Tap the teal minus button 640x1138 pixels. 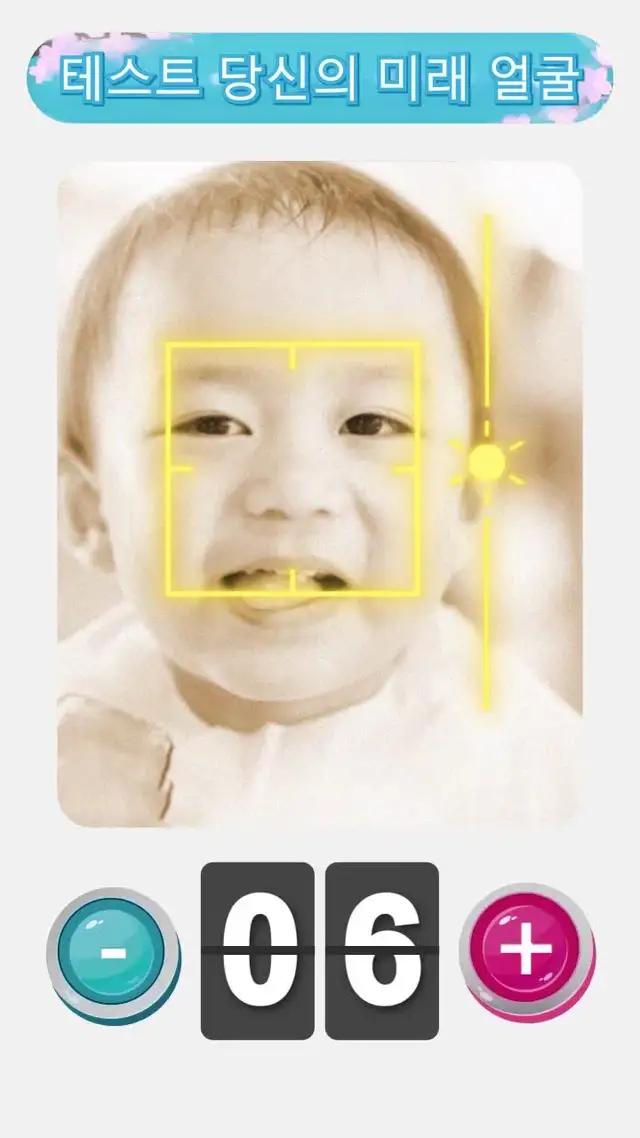pyautogui.click(x=114, y=951)
